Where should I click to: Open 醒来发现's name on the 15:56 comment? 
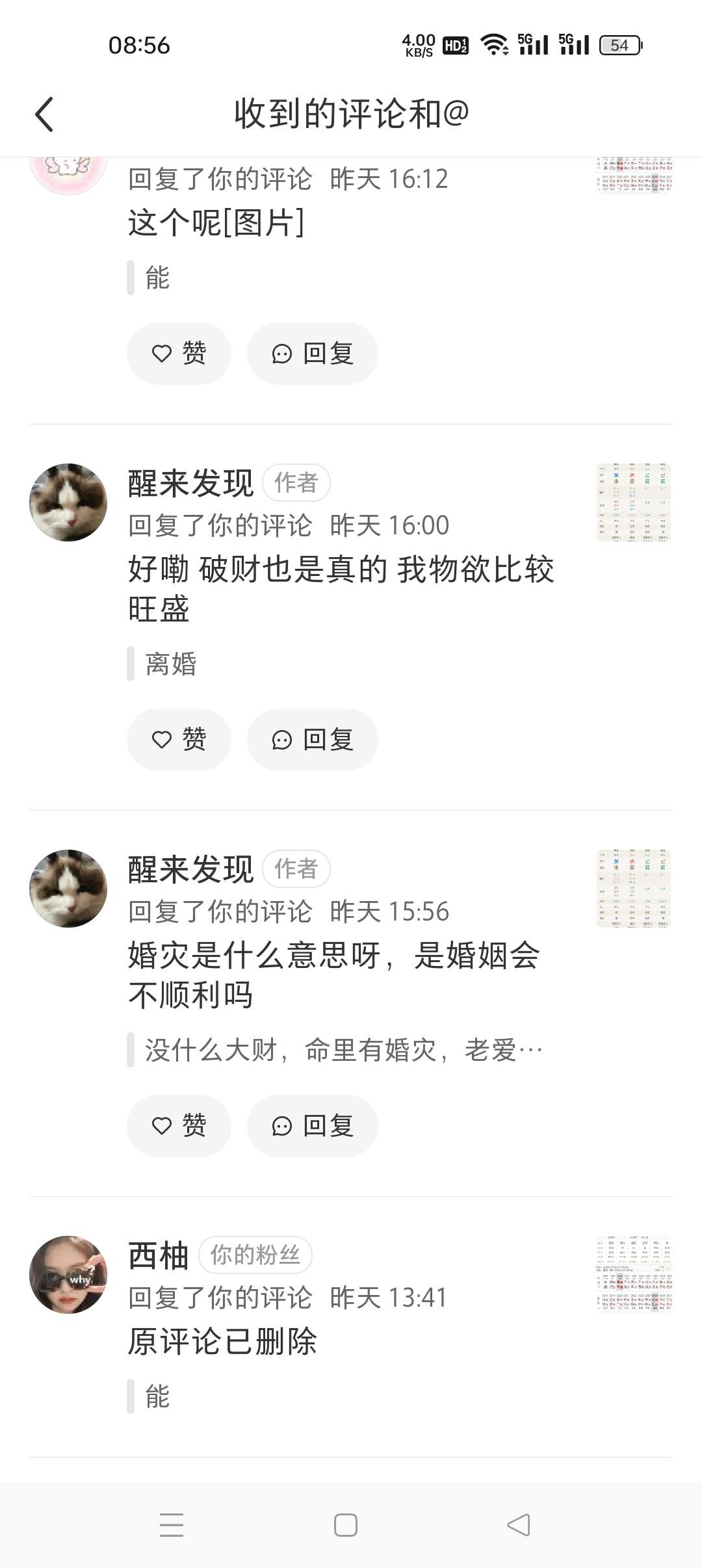click(190, 870)
